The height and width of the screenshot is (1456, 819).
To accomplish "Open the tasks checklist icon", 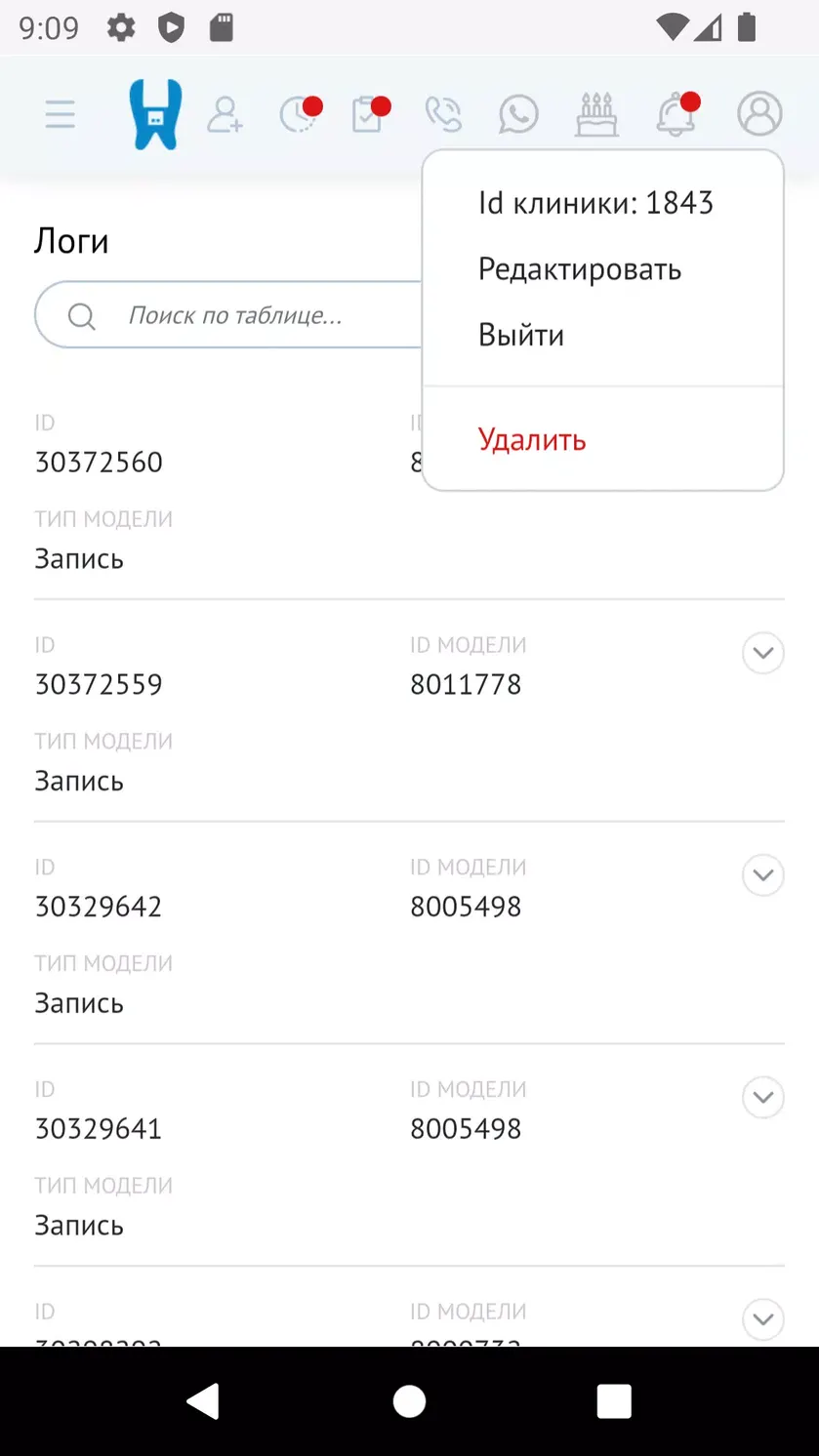I will click(x=370, y=114).
